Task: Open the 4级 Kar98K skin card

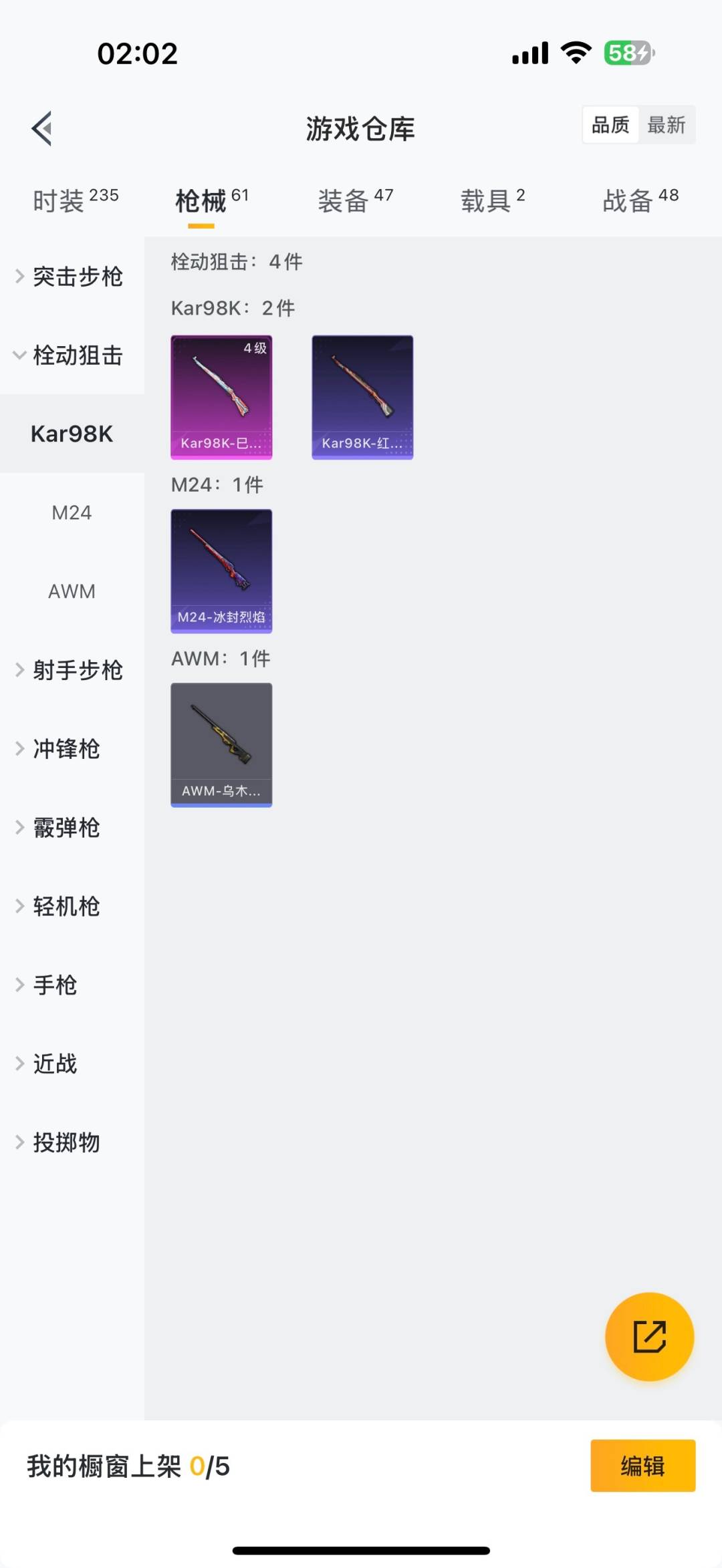Action: [x=221, y=397]
